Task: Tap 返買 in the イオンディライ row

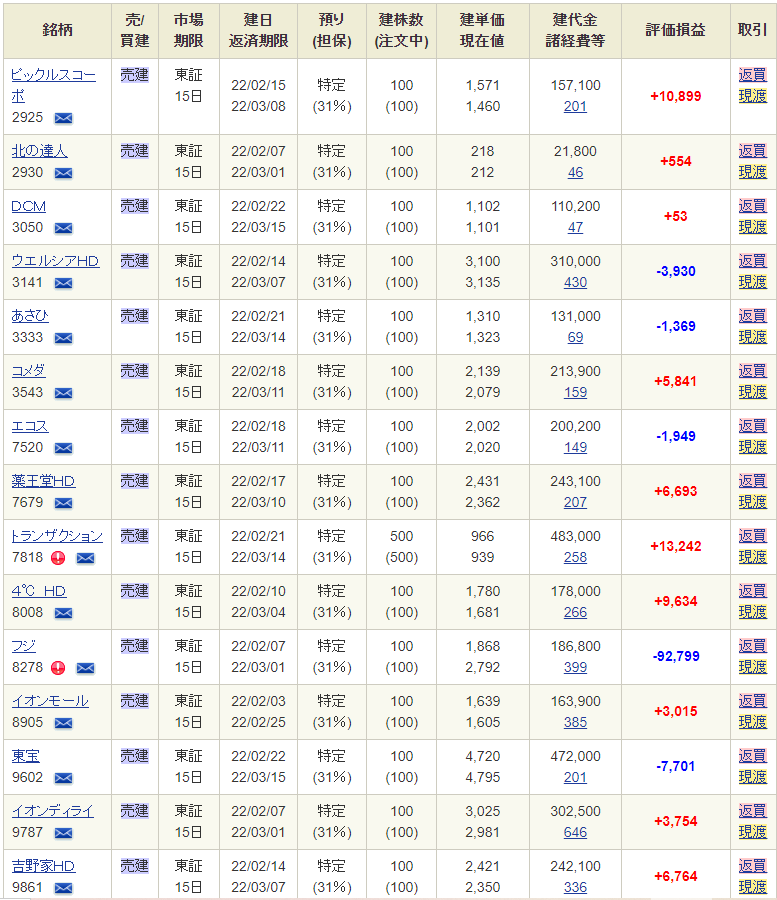Action: point(752,811)
